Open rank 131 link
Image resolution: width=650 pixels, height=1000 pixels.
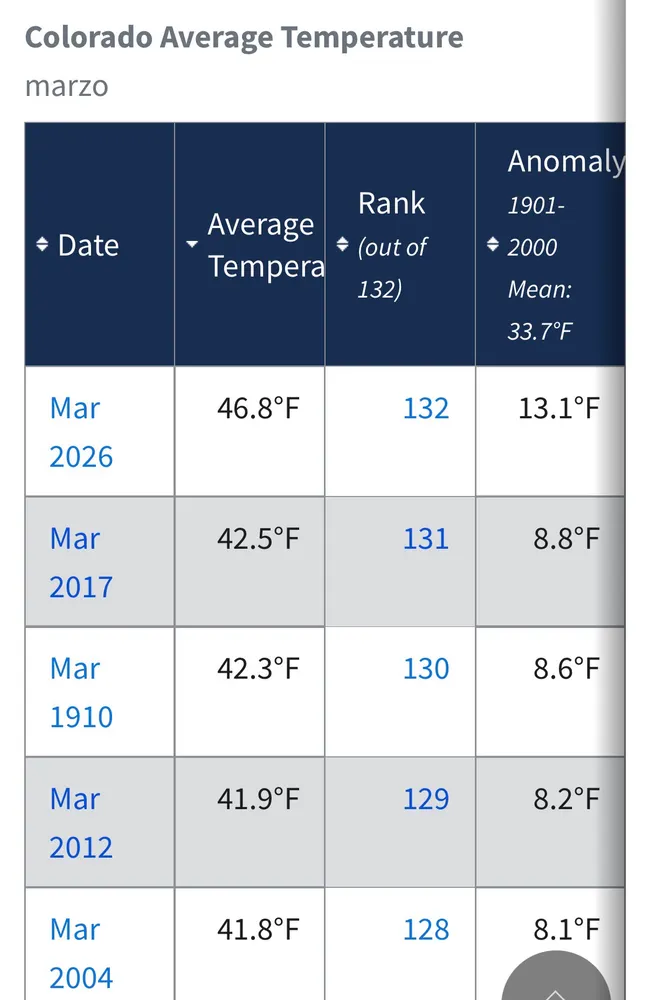[x=426, y=539]
